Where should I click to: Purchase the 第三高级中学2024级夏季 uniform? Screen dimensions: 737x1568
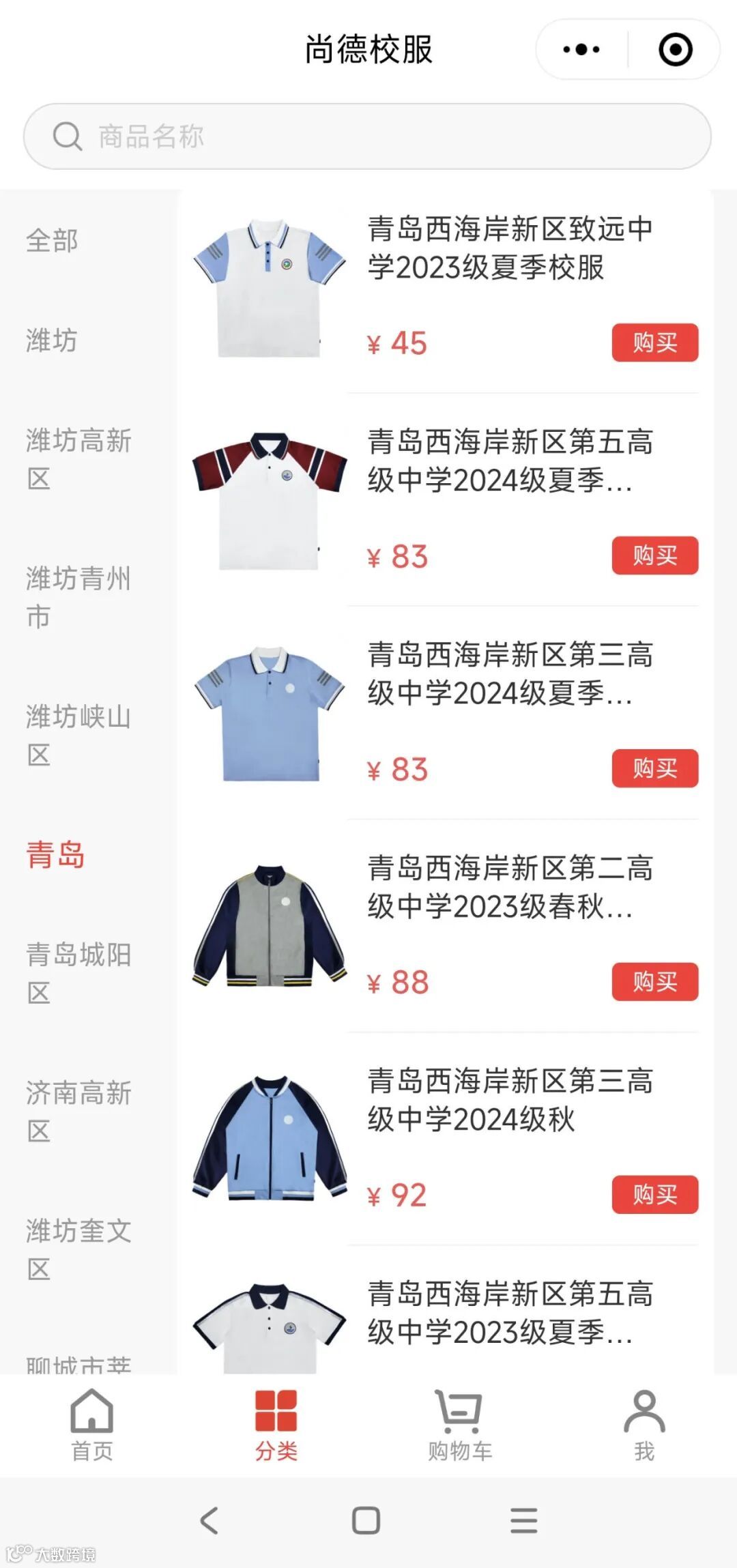pos(654,768)
